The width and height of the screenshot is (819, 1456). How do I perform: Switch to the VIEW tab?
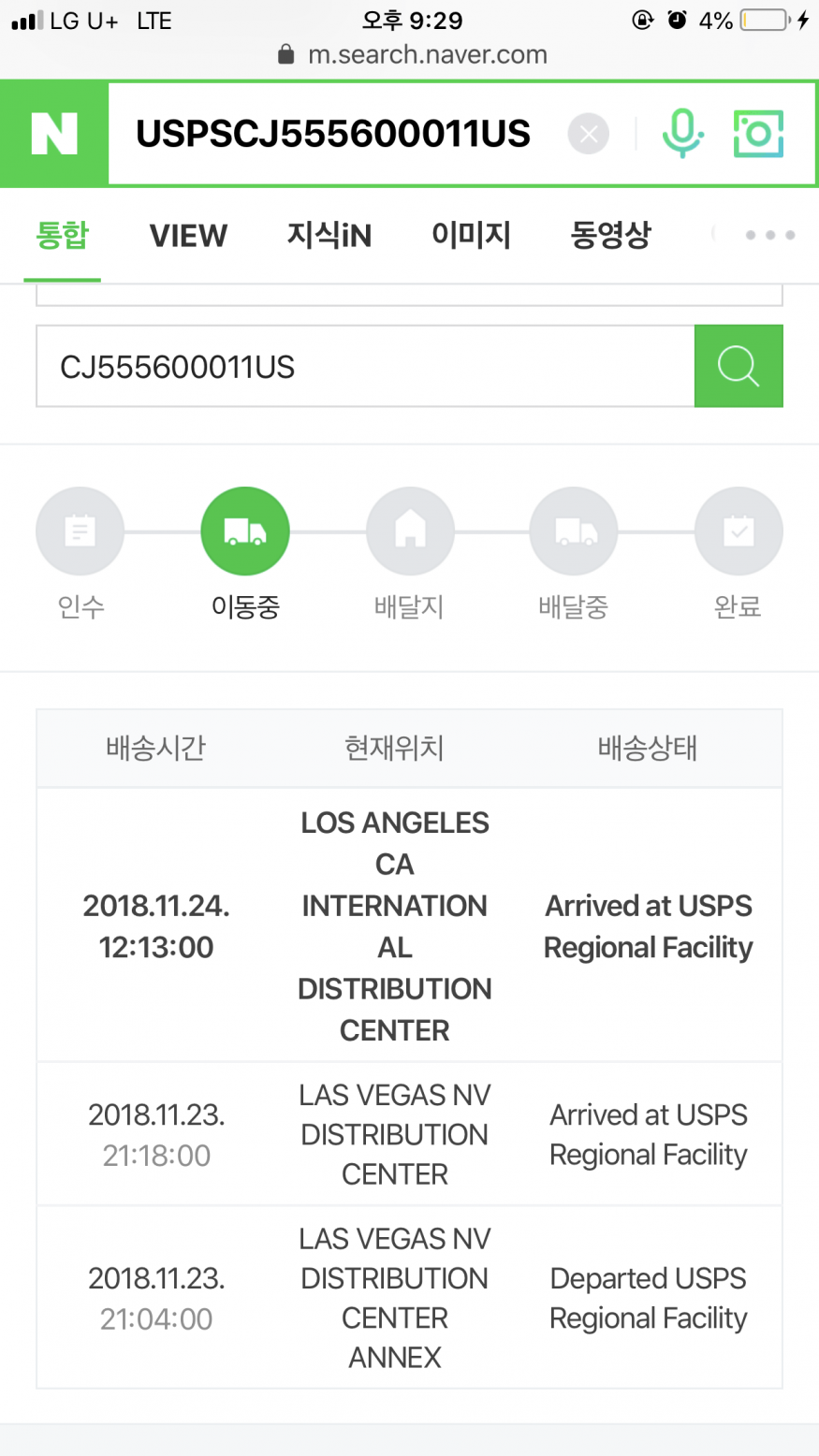pos(188,236)
